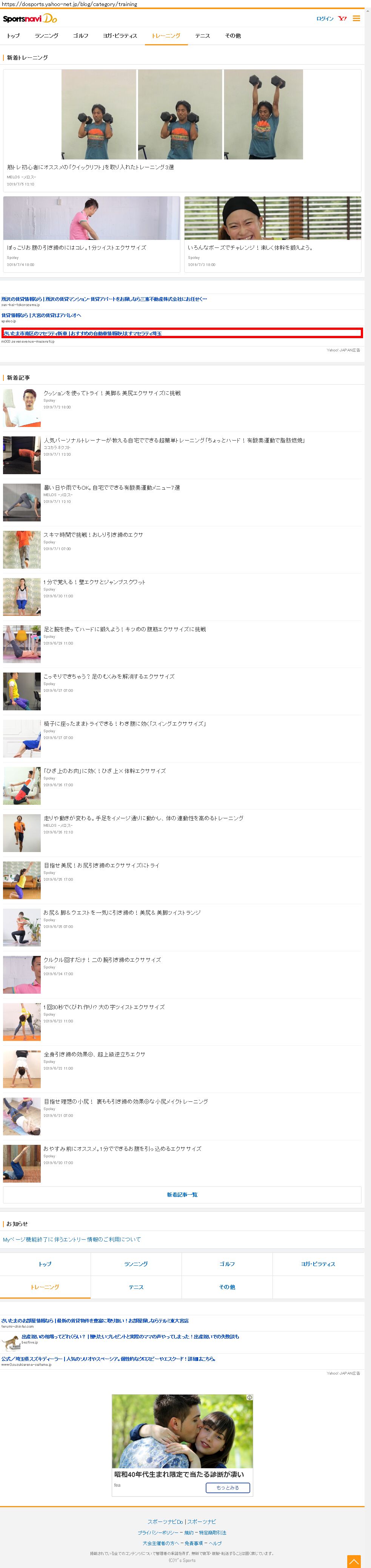The width and height of the screenshot is (371, 1568).
Task: Select the ヨガ・ピラティス top tab
Action: (x=120, y=36)
